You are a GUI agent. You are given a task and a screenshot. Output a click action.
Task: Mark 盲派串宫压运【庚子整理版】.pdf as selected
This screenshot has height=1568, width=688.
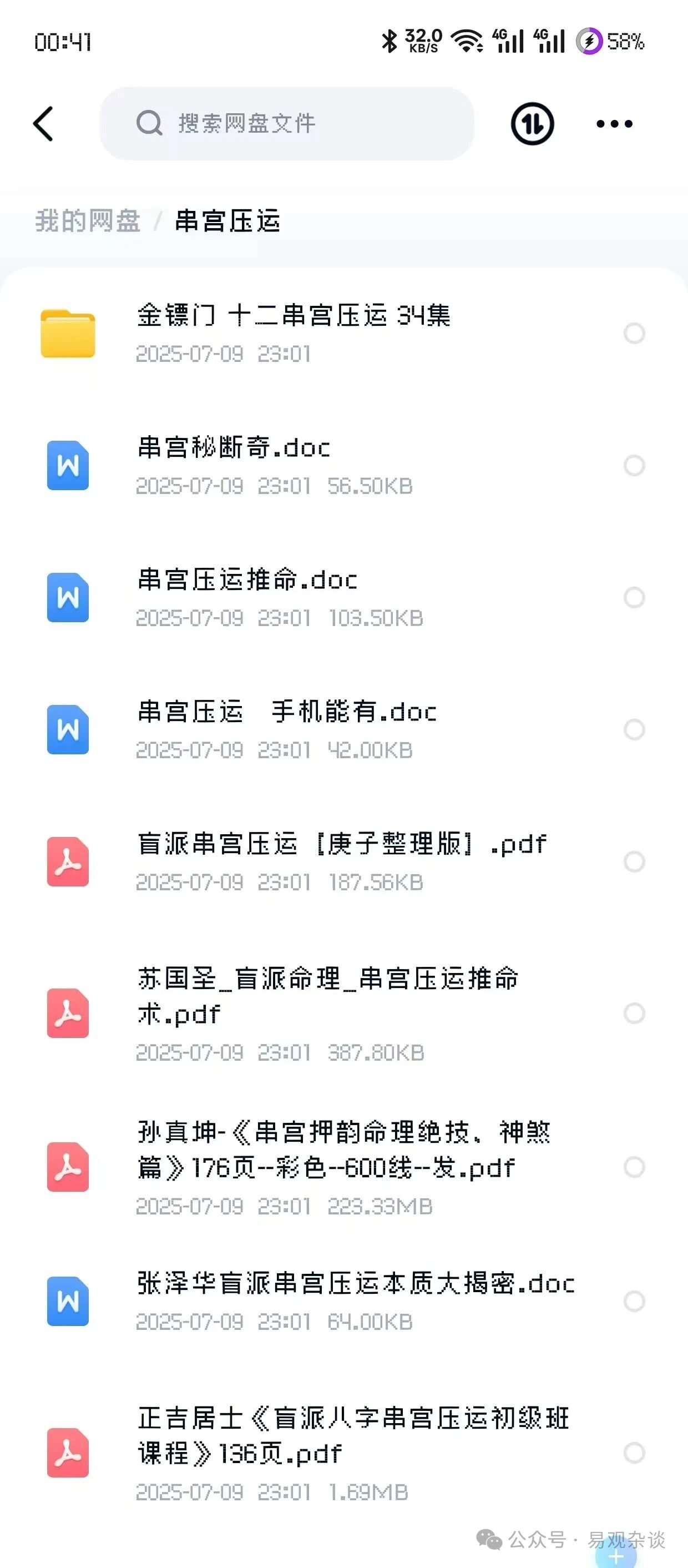click(x=635, y=862)
